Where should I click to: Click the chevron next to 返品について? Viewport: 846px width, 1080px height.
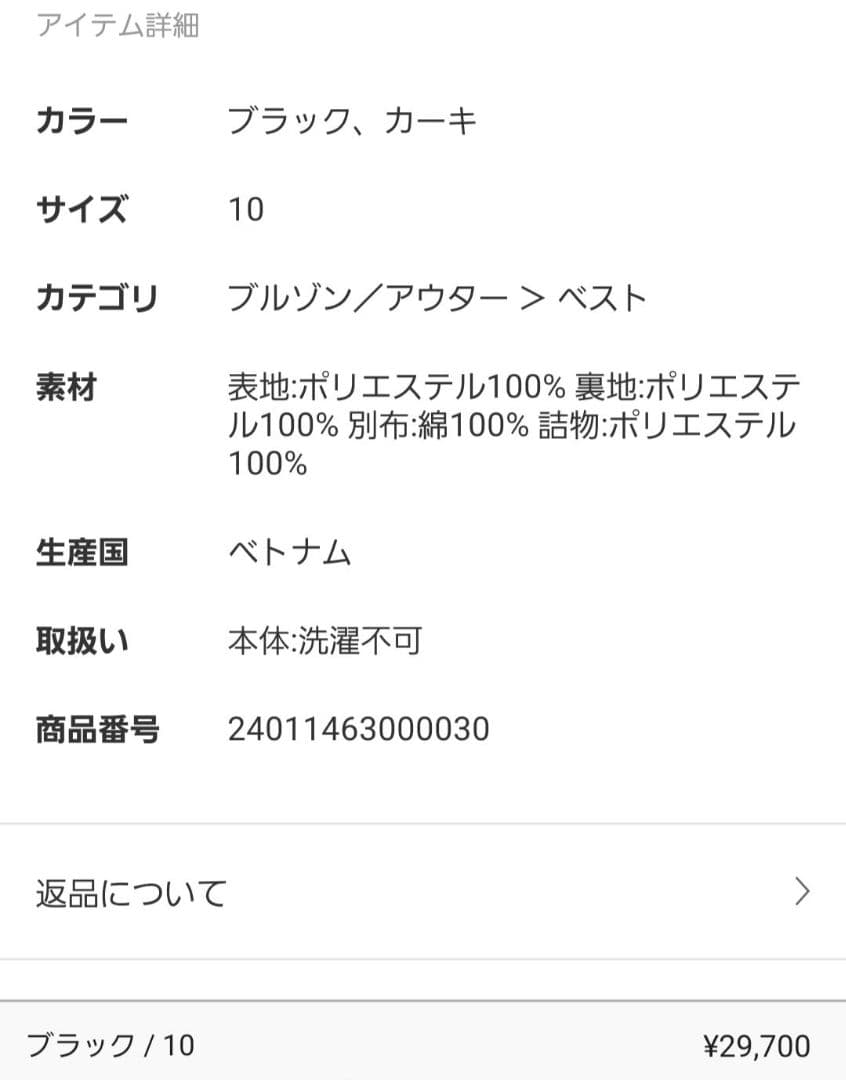(803, 891)
